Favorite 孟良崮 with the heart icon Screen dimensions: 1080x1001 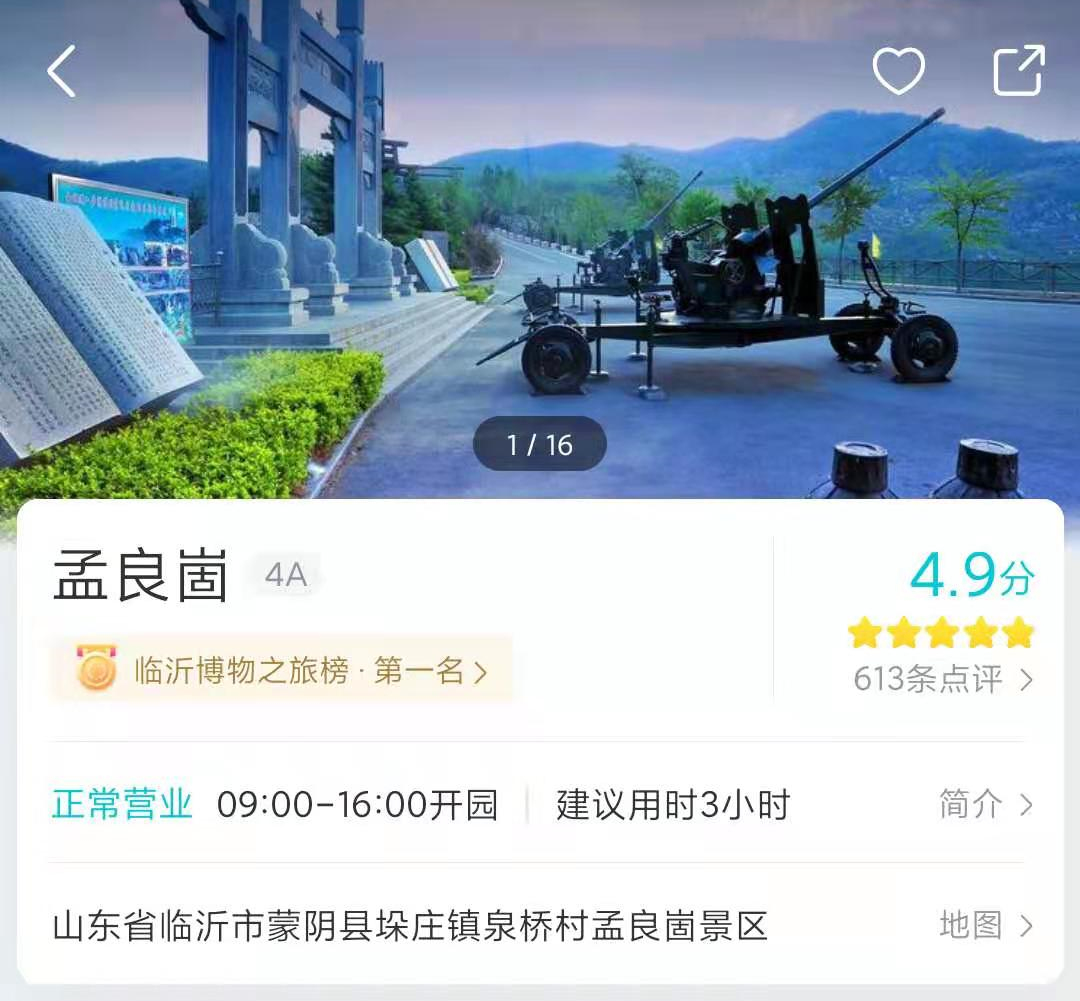898,71
